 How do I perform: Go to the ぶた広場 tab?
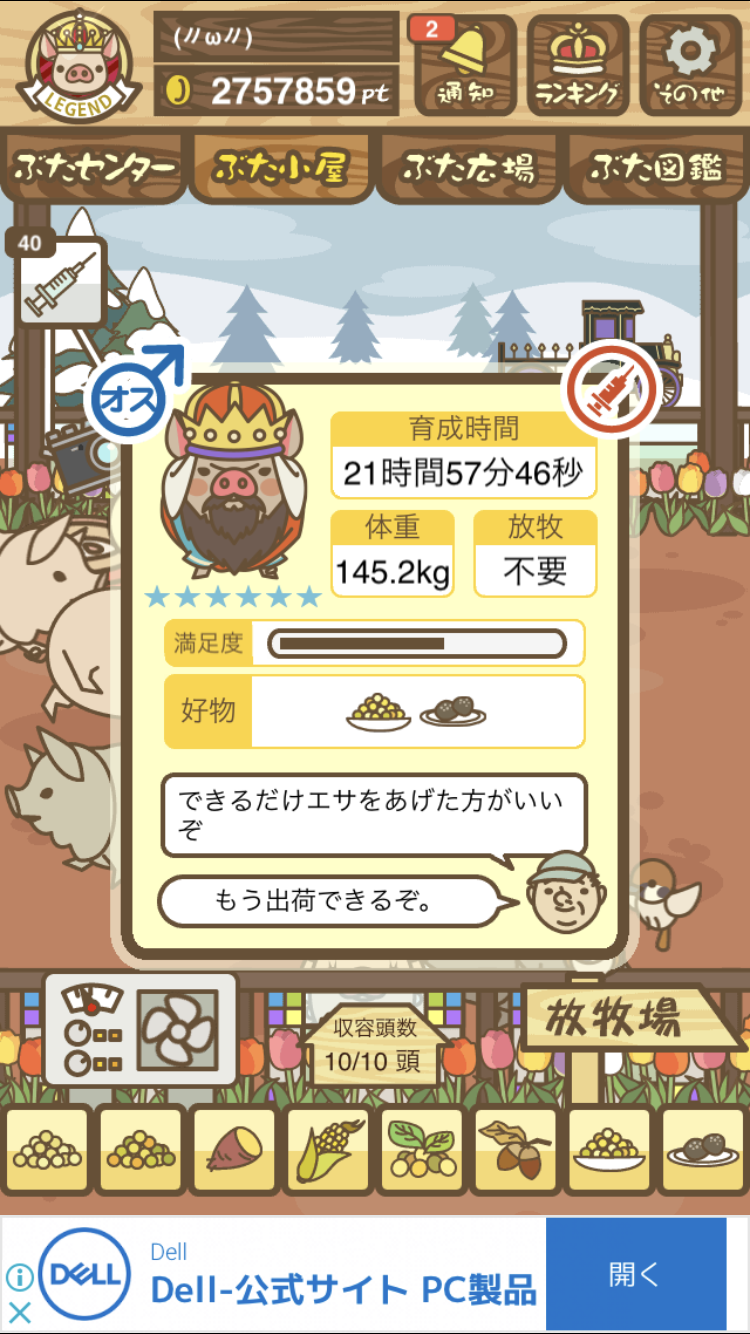click(468, 169)
